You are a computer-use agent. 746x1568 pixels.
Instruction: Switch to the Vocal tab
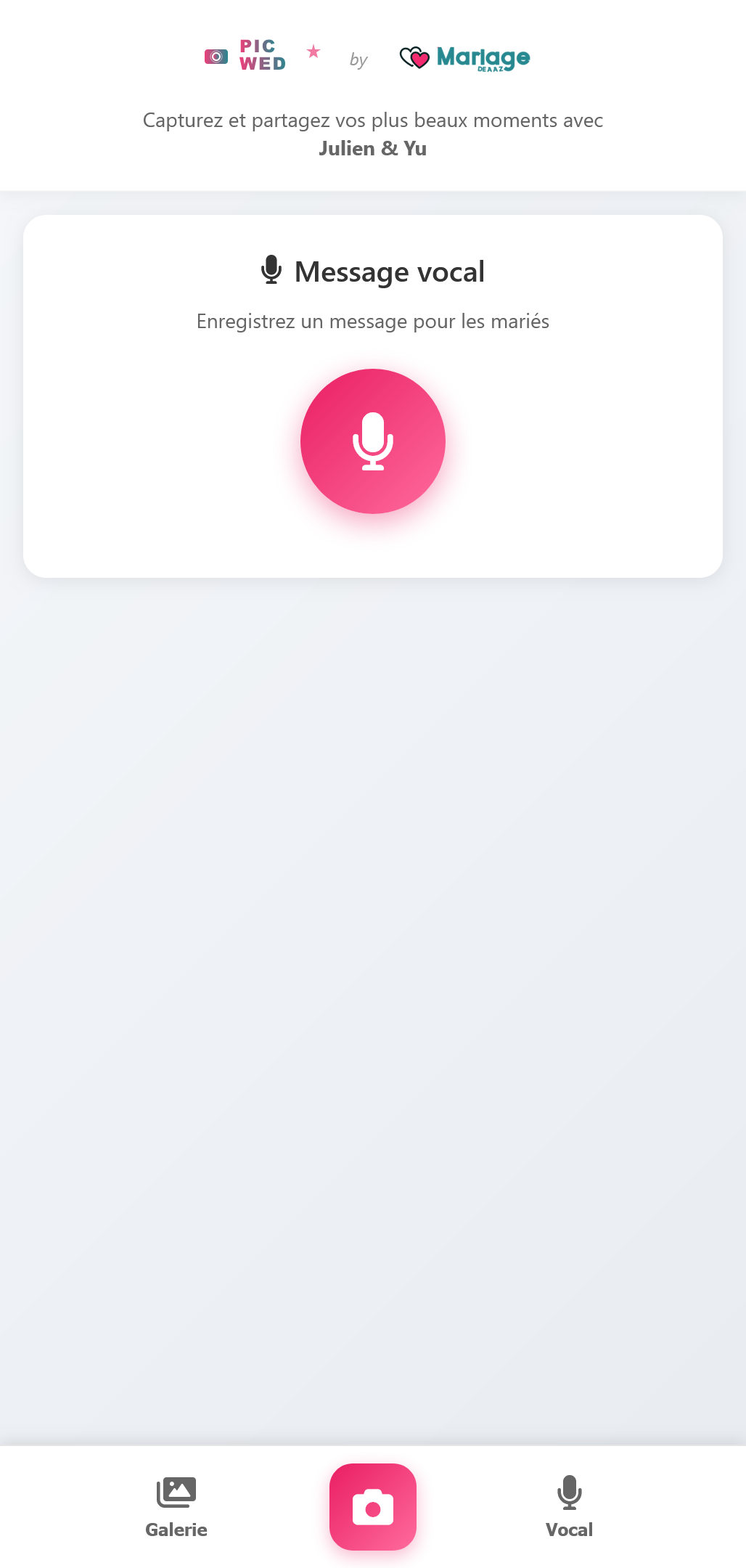[x=570, y=1507]
